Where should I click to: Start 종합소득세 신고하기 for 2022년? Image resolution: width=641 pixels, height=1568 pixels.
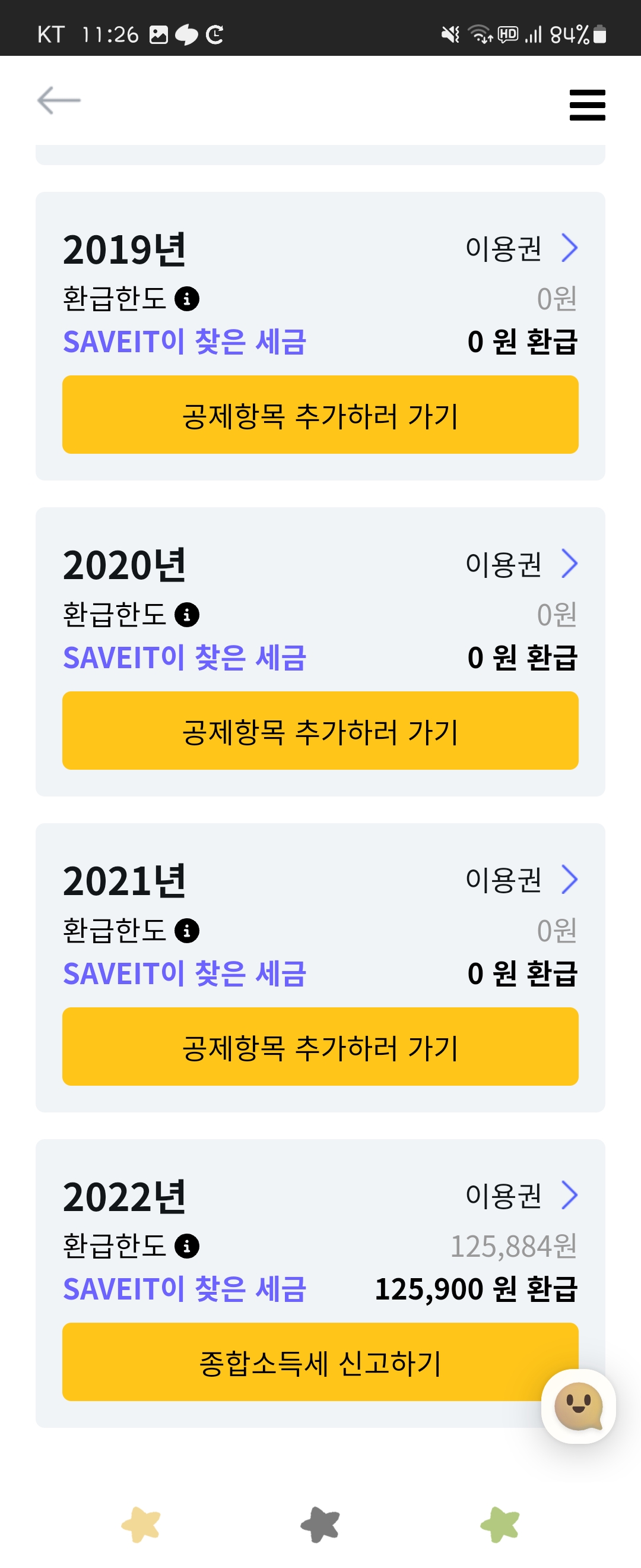click(320, 1362)
